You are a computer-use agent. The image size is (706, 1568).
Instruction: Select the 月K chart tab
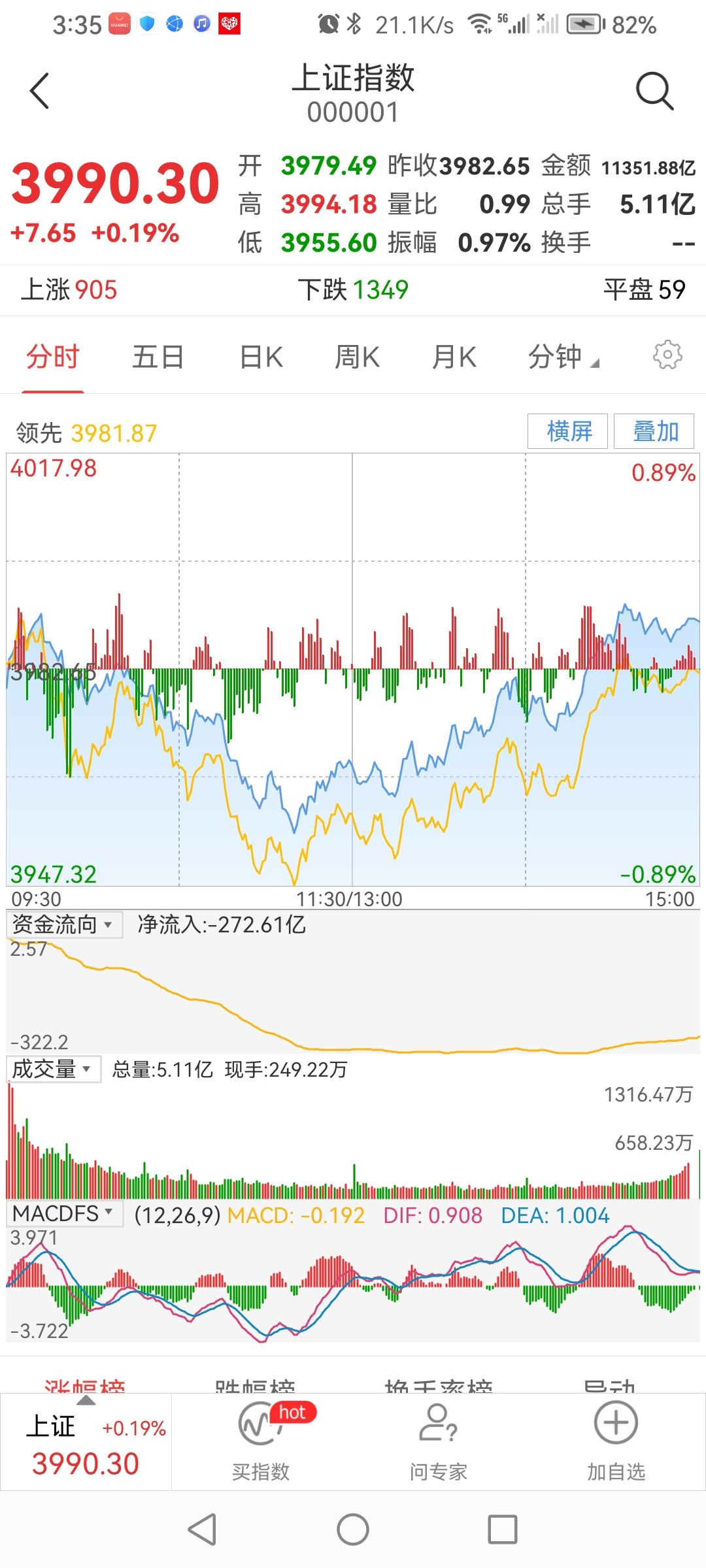click(x=454, y=357)
